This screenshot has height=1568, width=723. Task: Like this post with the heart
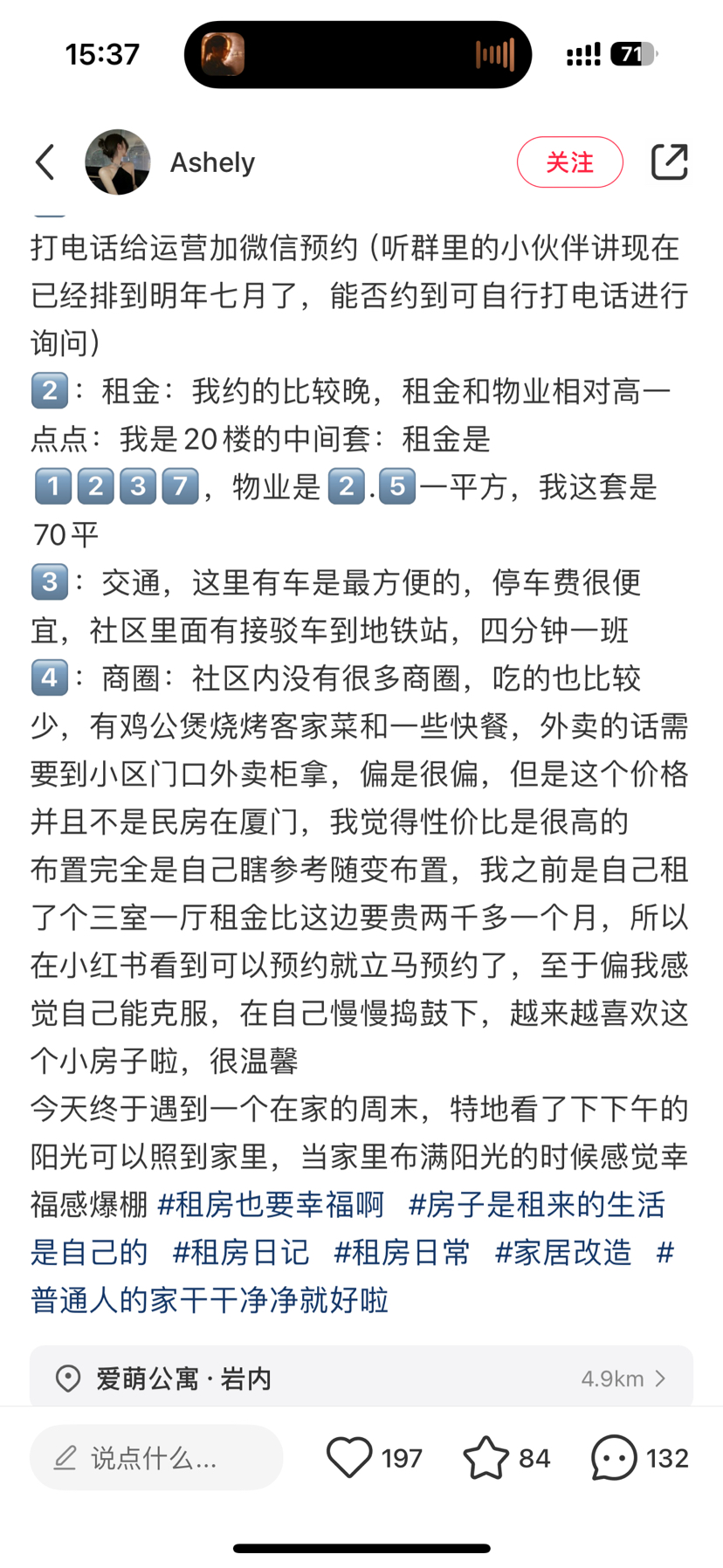(349, 1458)
